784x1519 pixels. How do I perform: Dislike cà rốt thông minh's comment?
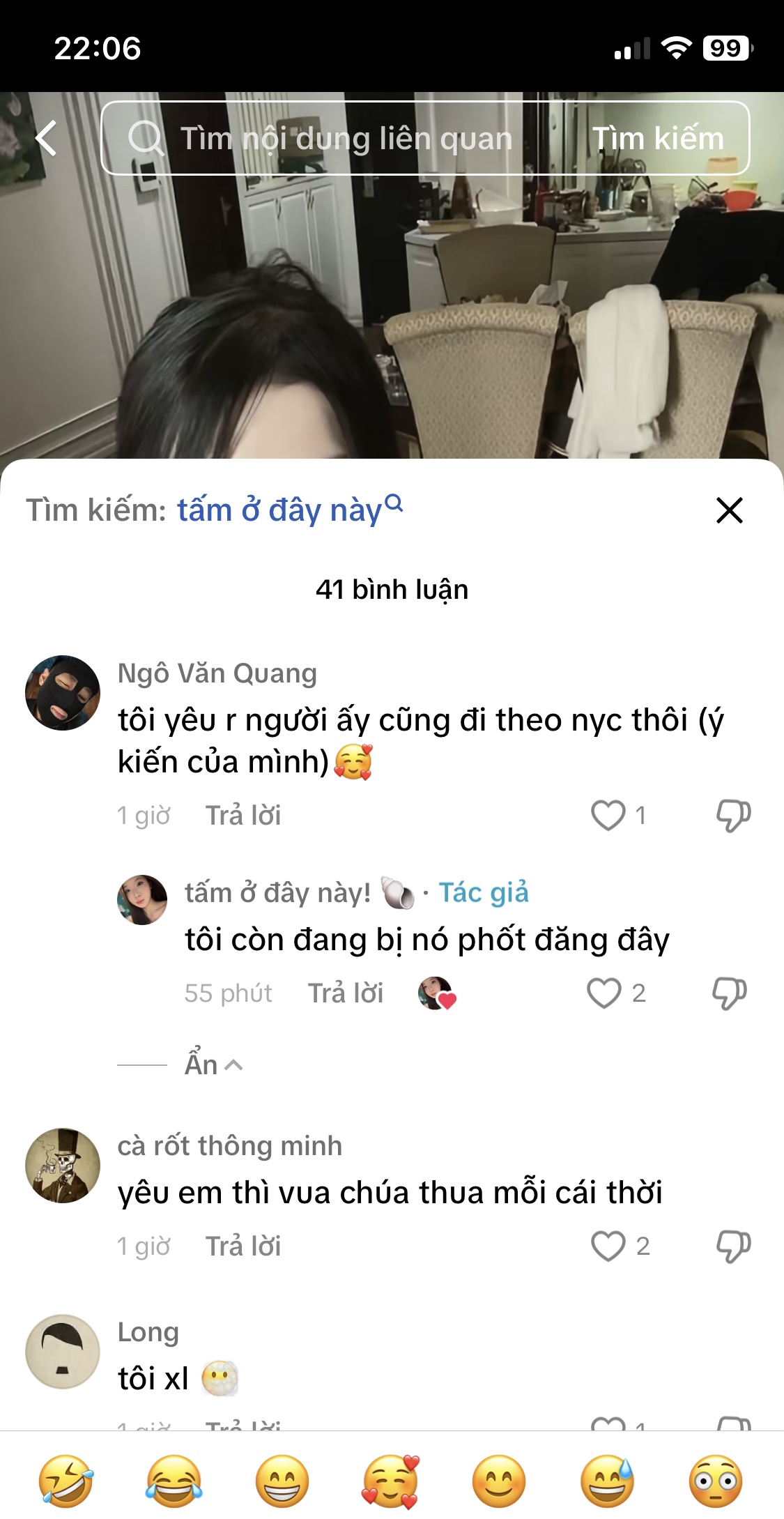click(x=733, y=1246)
